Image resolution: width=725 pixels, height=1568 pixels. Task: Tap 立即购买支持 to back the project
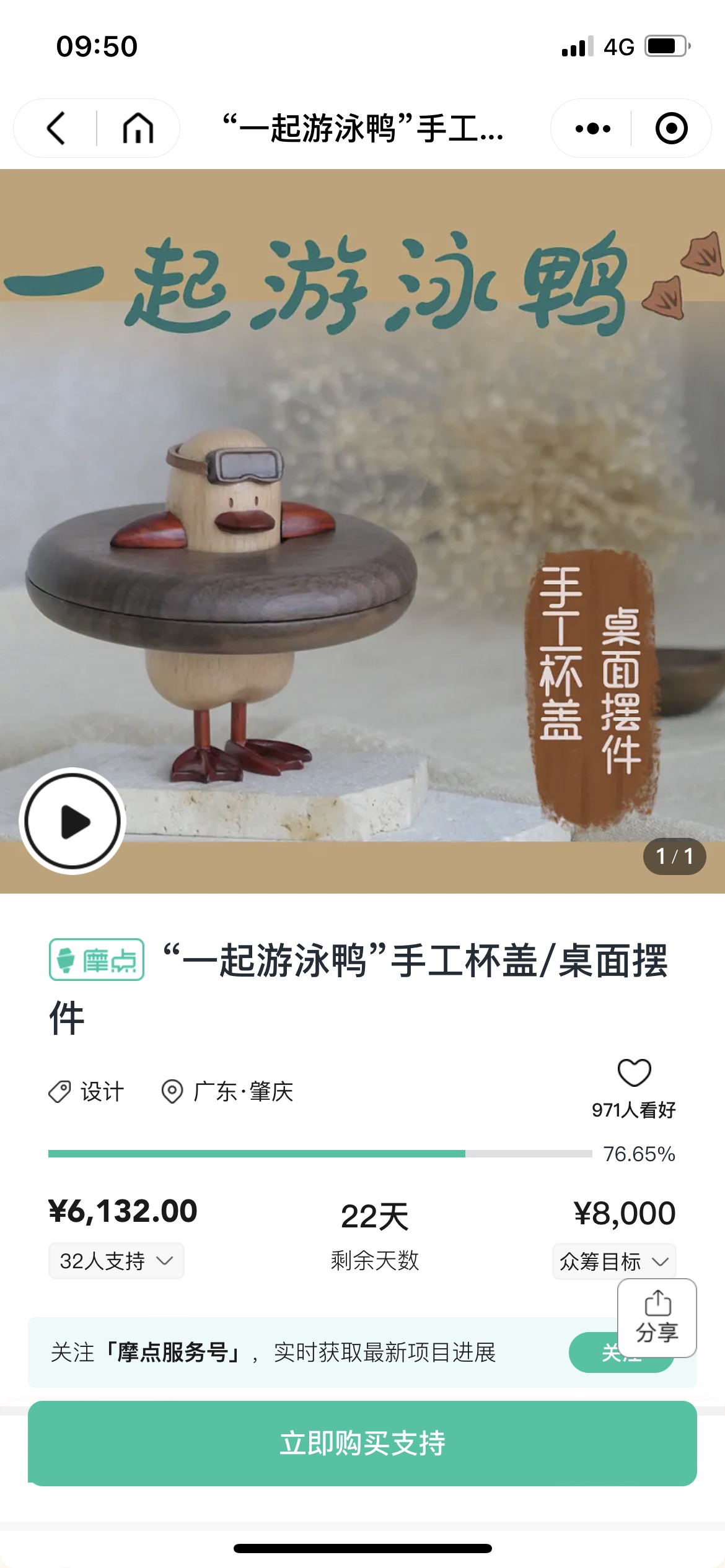pos(362,1443)
